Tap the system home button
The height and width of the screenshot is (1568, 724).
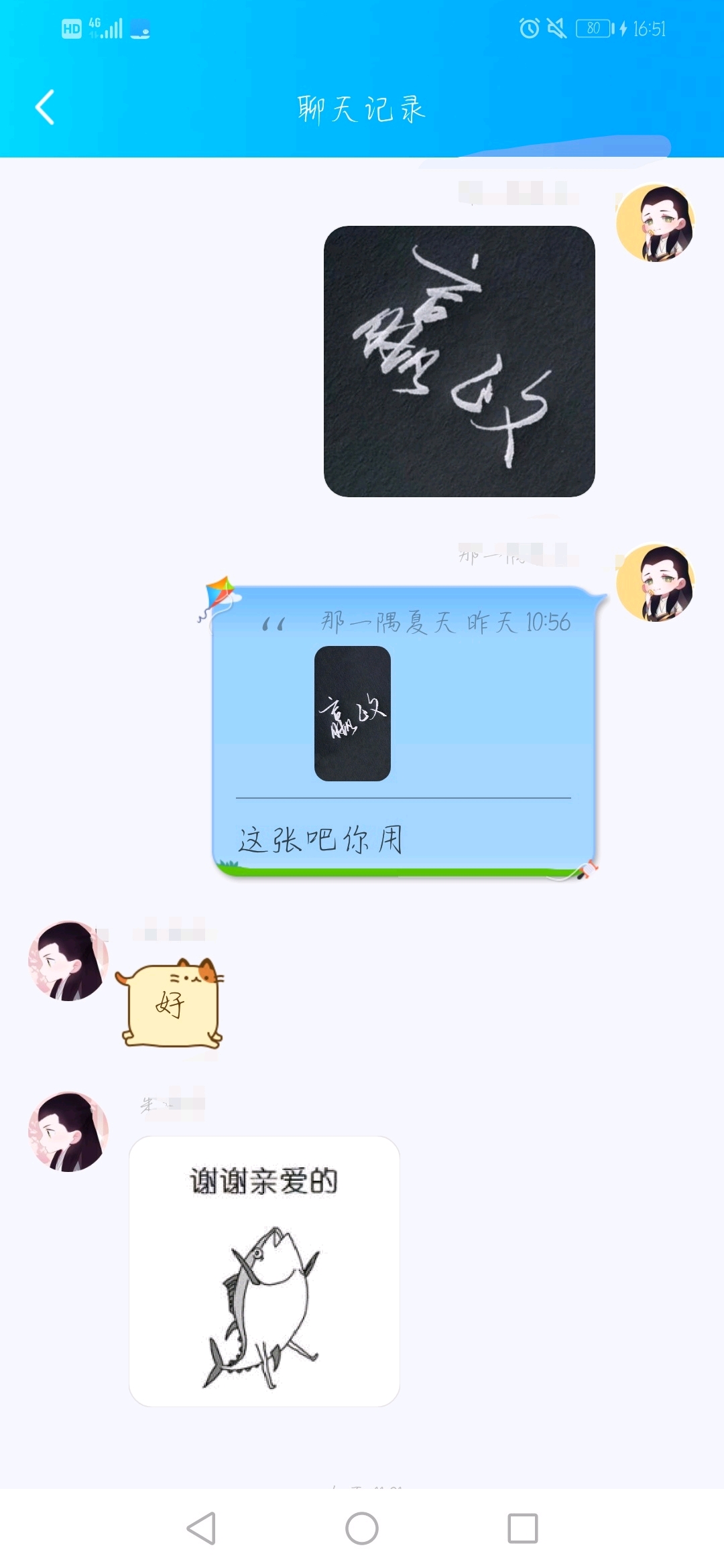tap(362, 1528)
